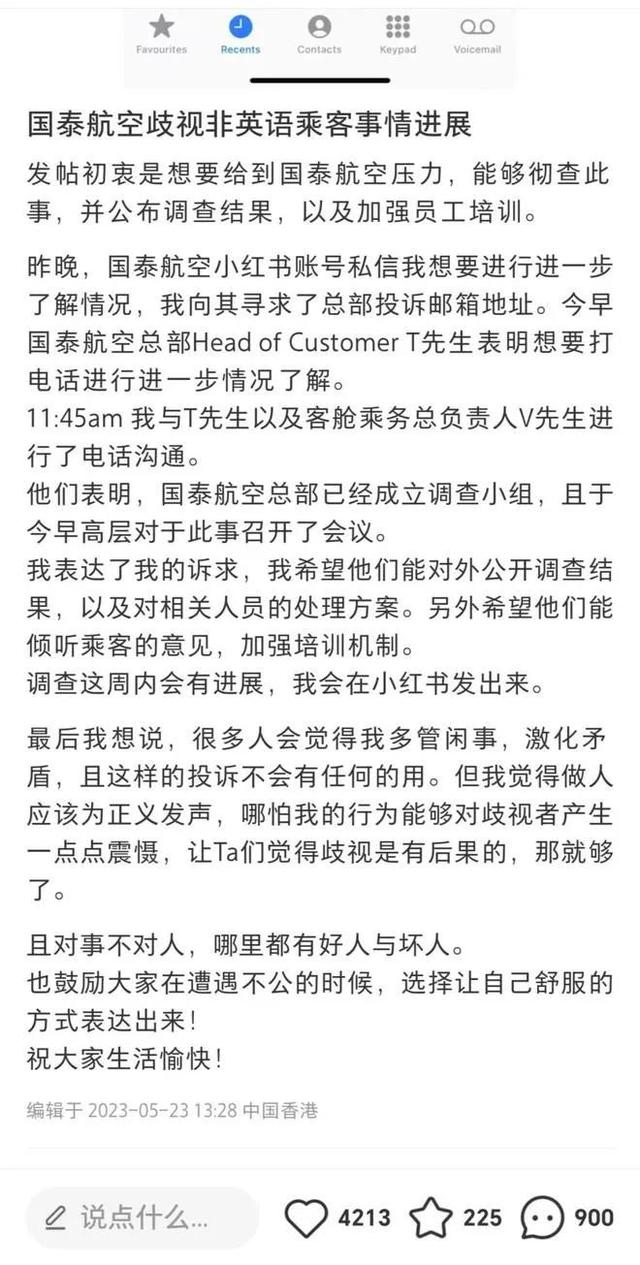The width and height of the screenshot is (640, 1265).
Task: Open the comments via speech bubble icon
Action: (543, 1217)
